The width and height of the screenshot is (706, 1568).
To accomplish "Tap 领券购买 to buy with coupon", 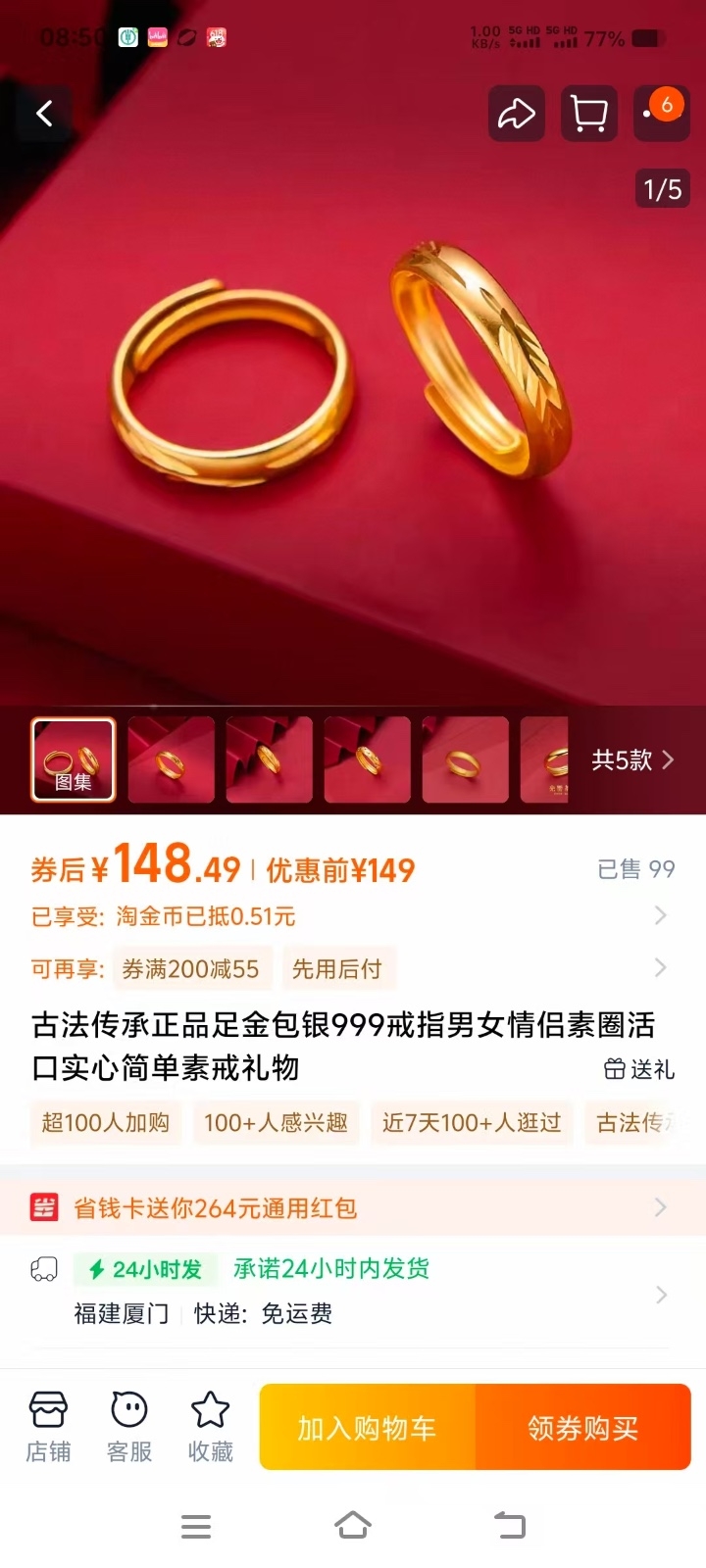I will (x=582, y=1428).
